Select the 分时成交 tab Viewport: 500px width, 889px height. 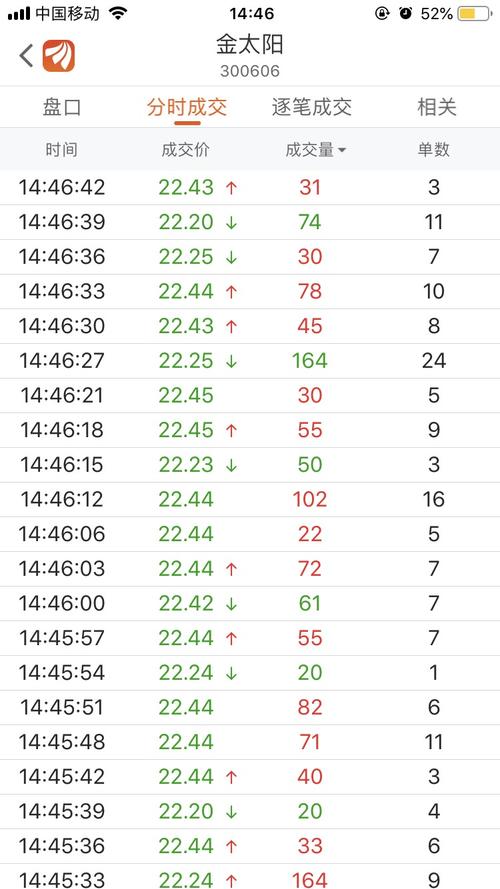(187, 107)
